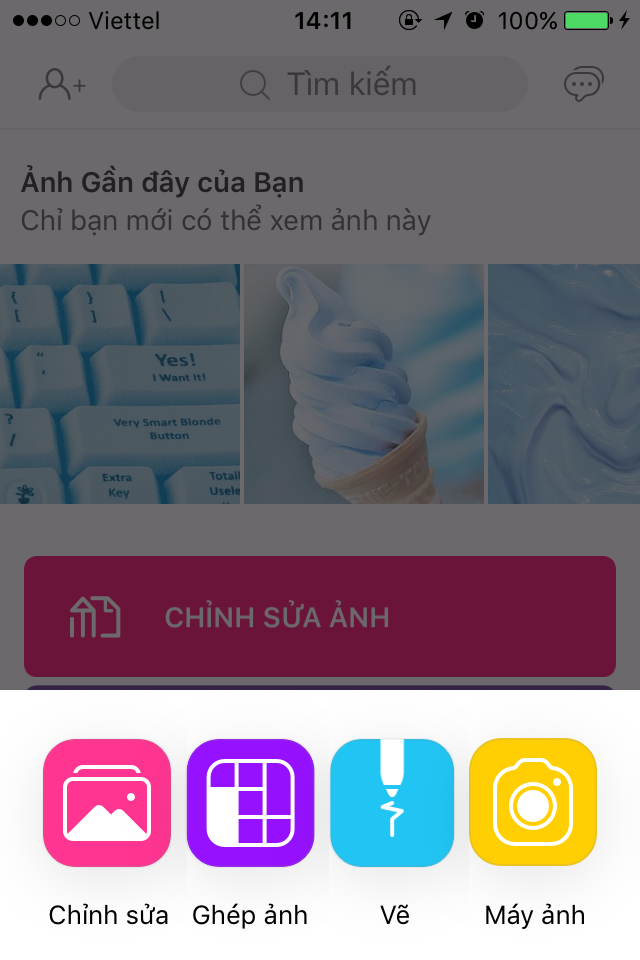This screenshot has height=960, width=640.
Task: Open the ice cream cone photo
Action: (364, 384)
